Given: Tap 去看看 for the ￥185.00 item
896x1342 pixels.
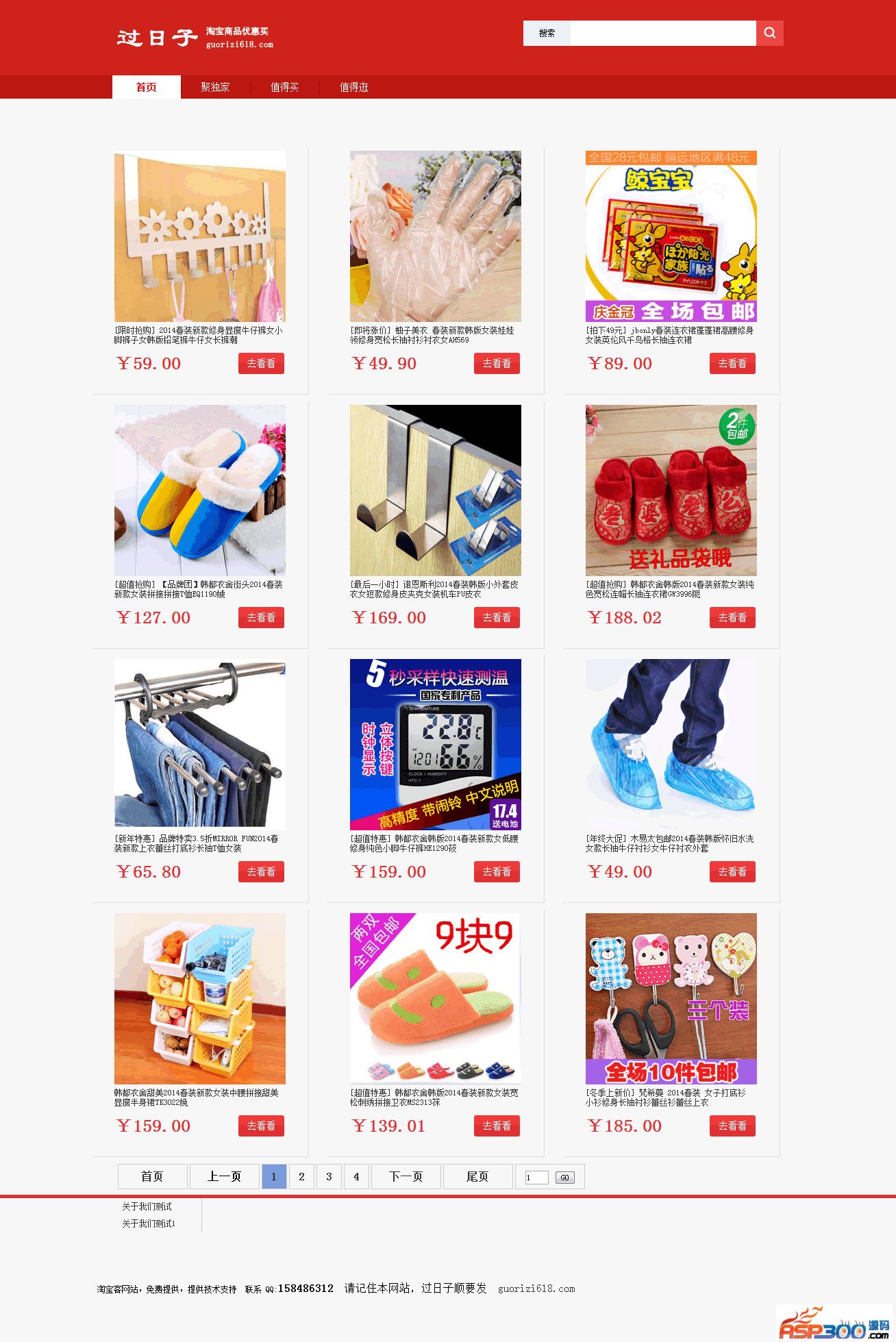Looking at the screenshot, I should 732,1126.
